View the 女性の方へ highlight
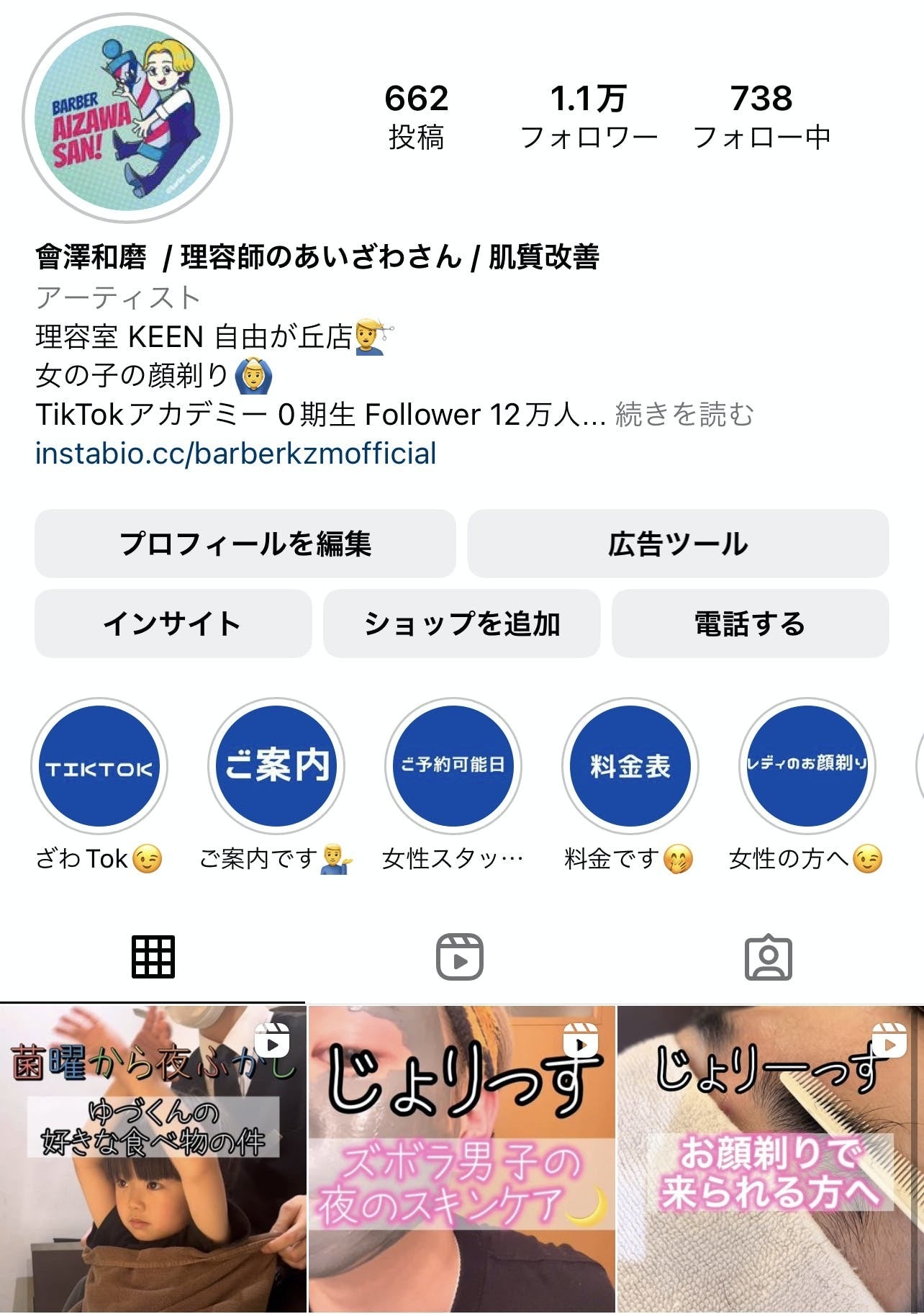 click(x=807, y=766)
